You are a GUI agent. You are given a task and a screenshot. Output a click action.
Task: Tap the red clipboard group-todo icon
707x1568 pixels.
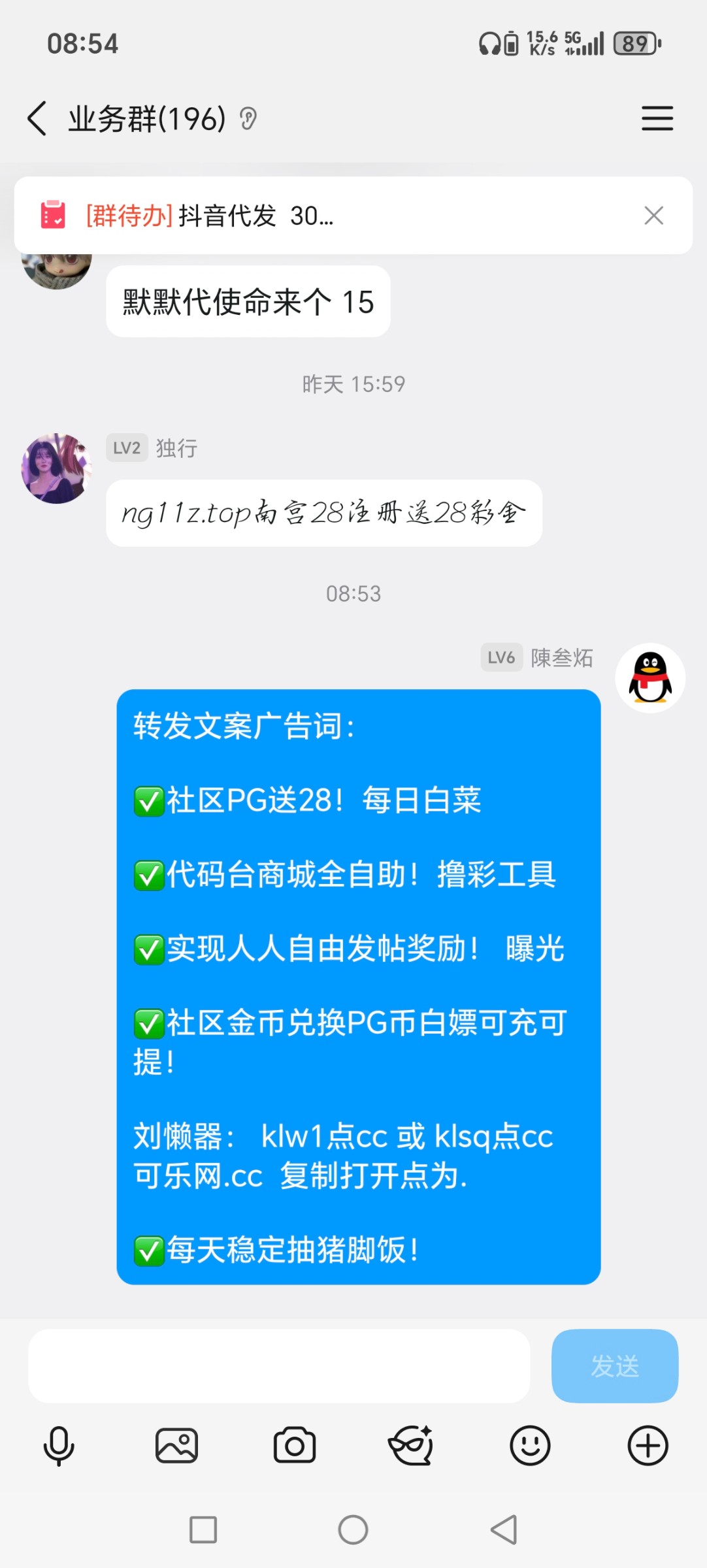[54, 216]
